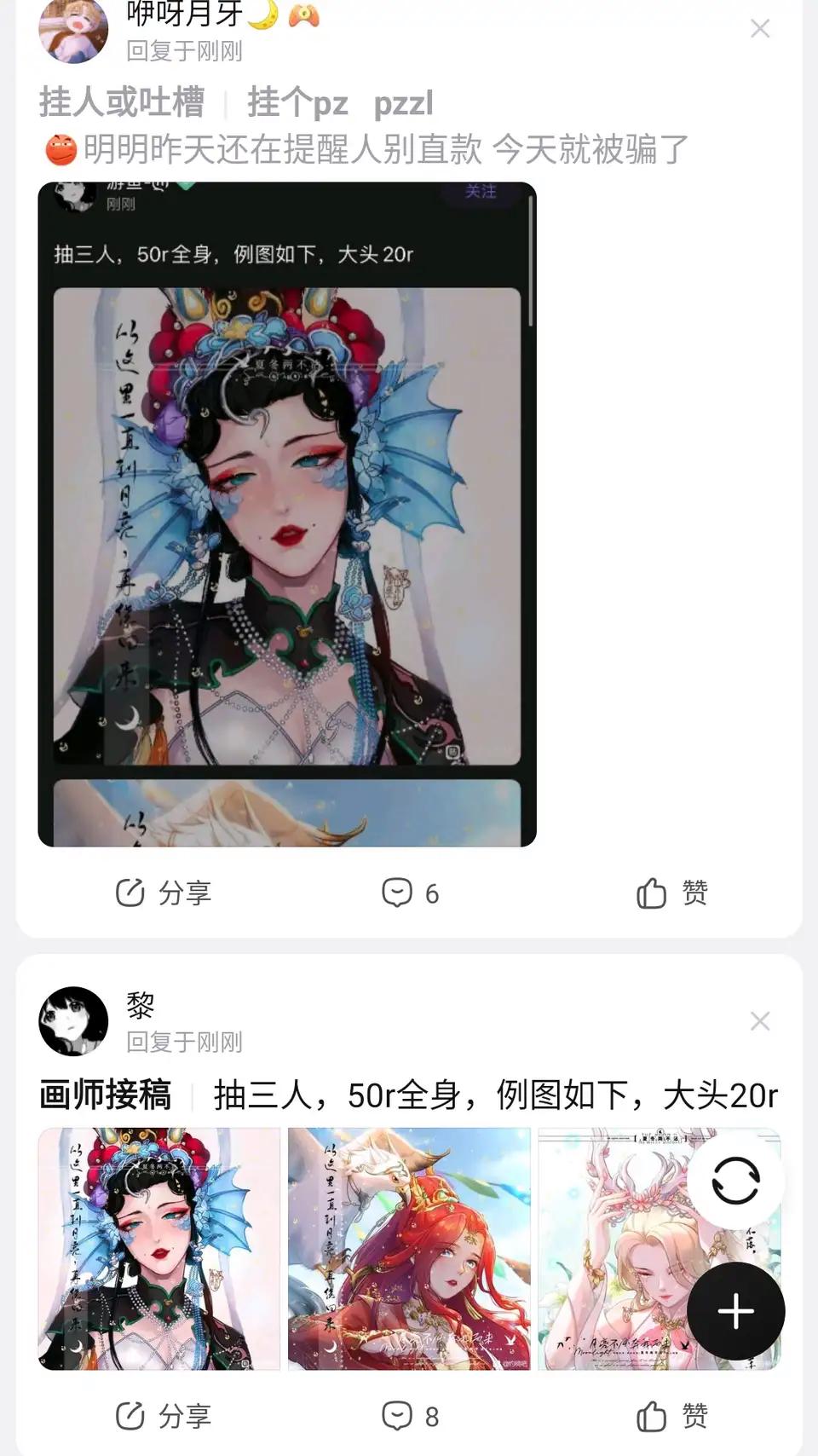Open the first image in 黎's post
The height and width of the screenshot is (1456, 818).
coord(159,1248)
